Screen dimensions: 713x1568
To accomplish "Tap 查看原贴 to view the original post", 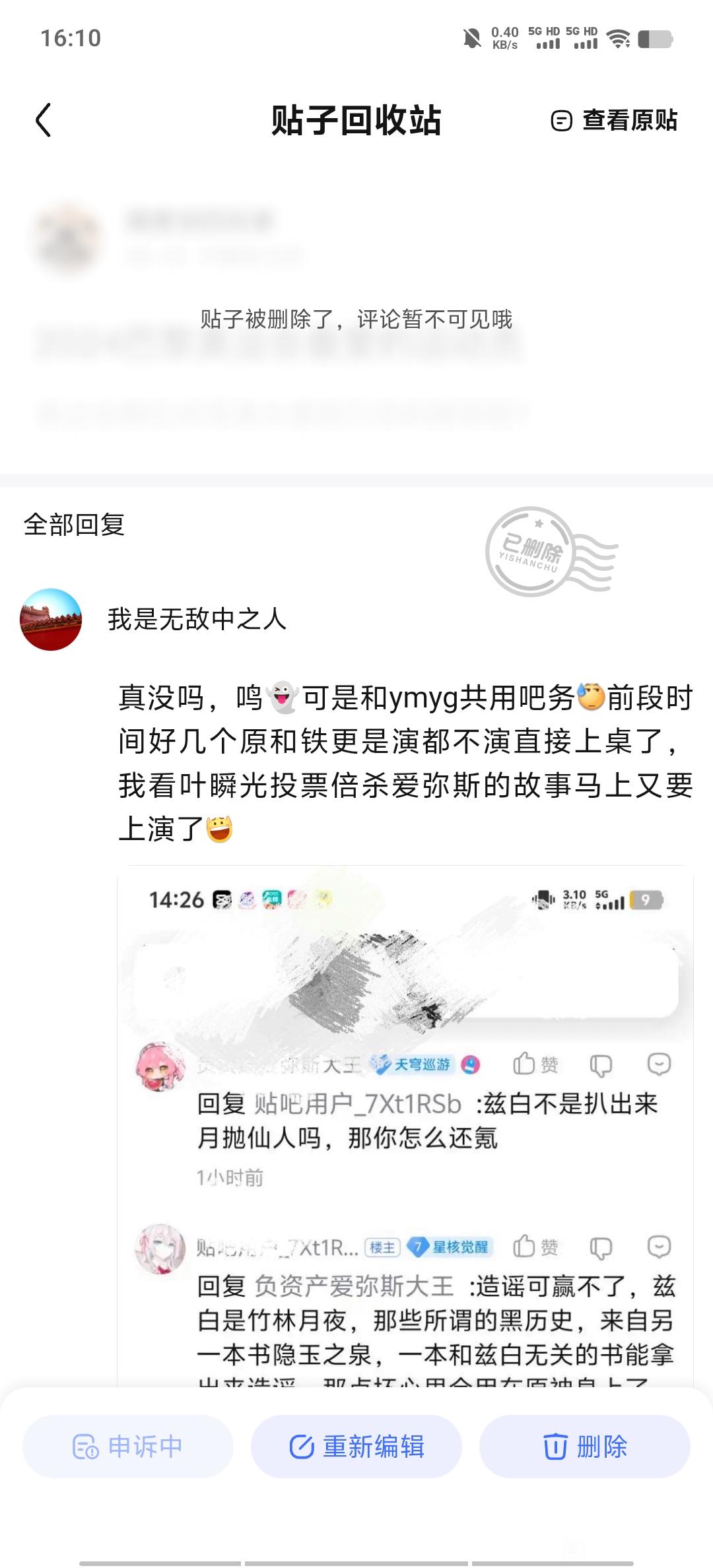I will pos(615,121).
